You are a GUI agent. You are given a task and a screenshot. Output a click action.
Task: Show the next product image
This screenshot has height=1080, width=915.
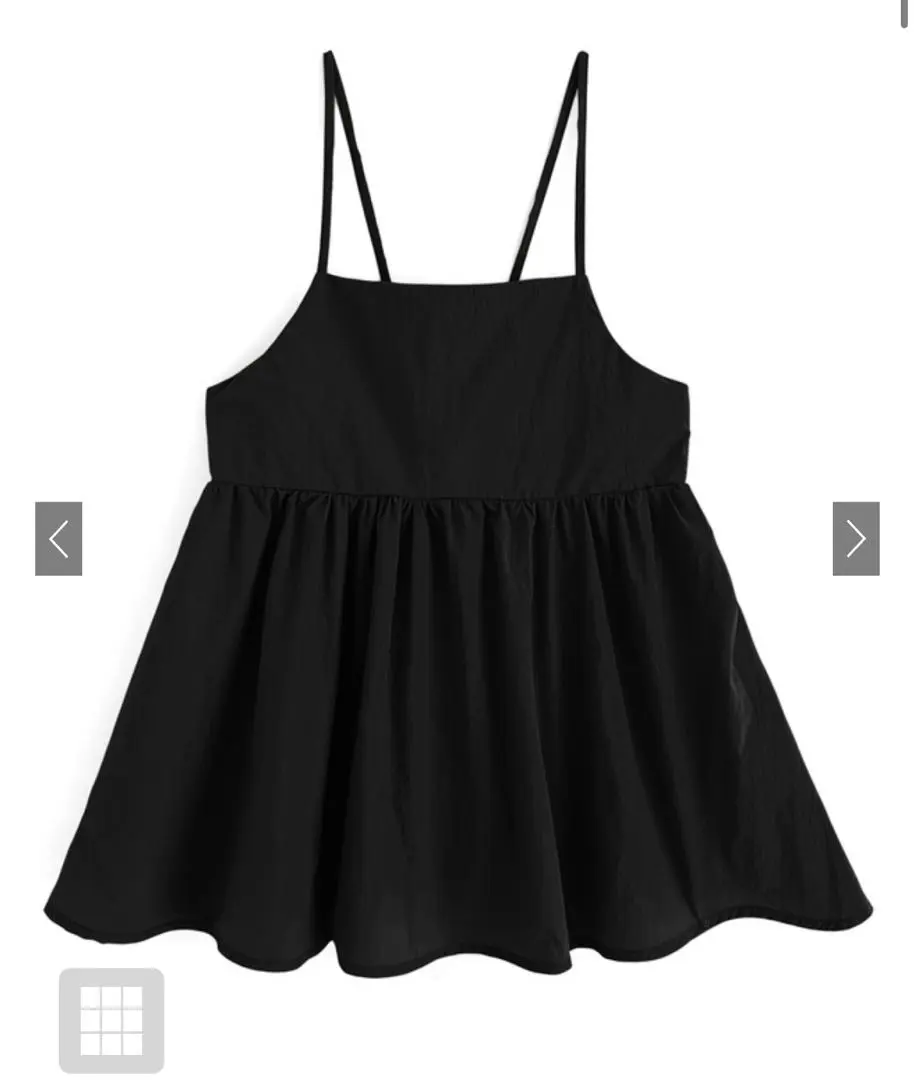(855, 539)
